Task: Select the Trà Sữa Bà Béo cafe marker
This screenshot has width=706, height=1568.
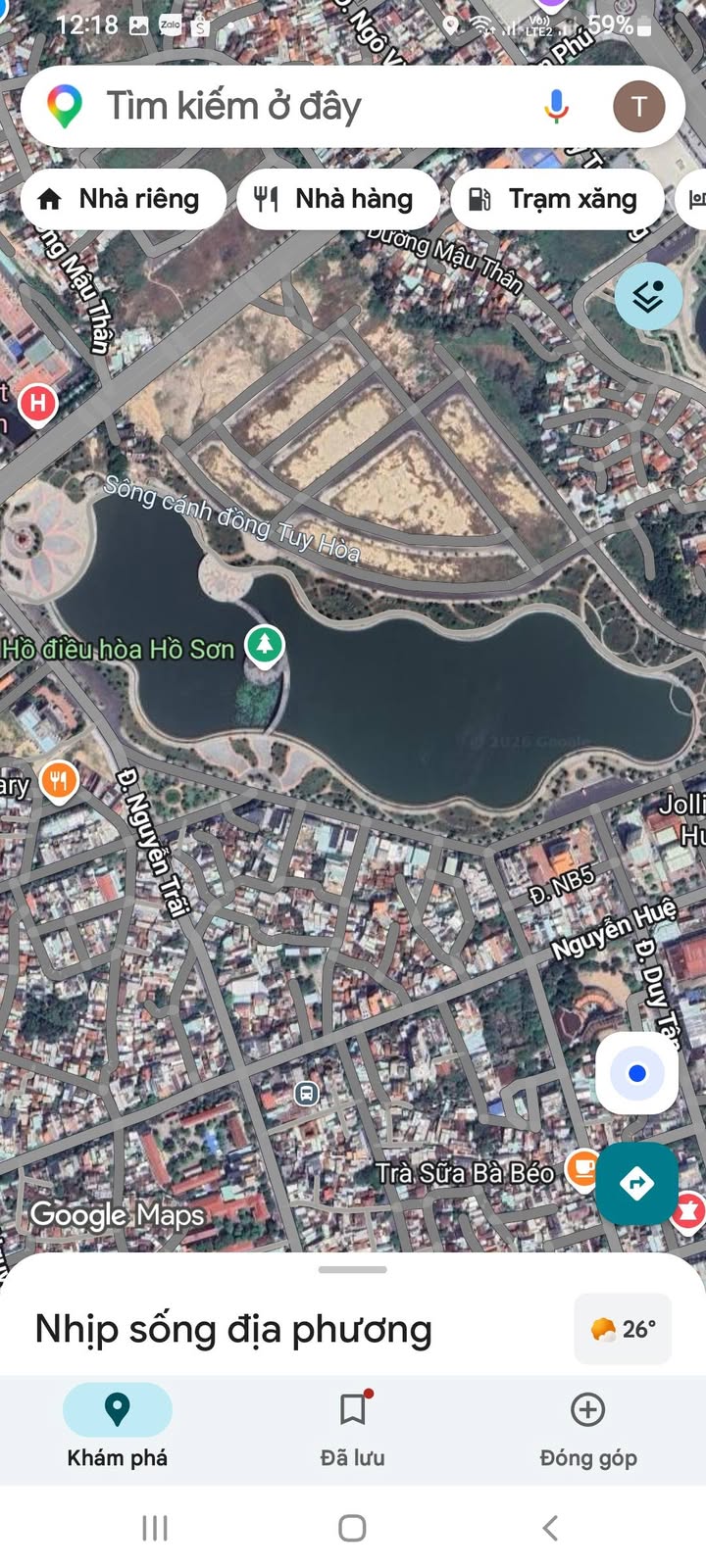Action: 584,1168
